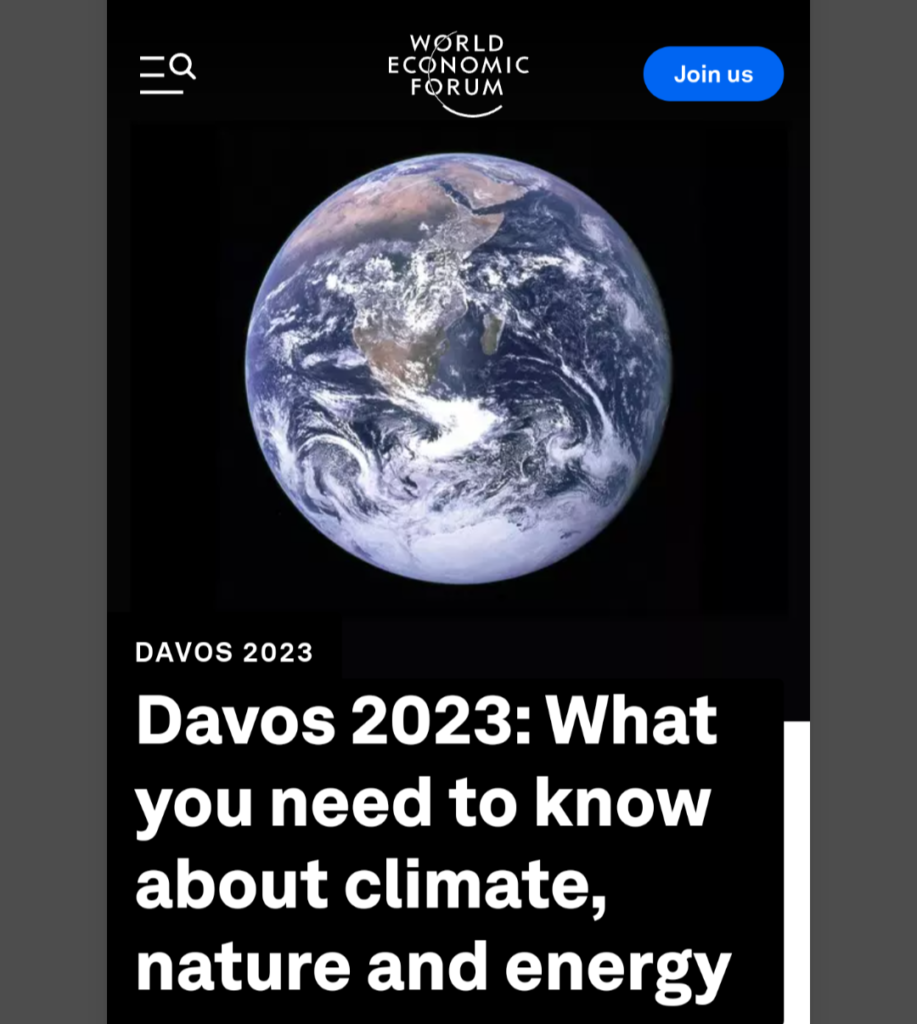Screen dimensions: 917x1024
Task: Open the menu and search icon
Action: pos(167,74)
